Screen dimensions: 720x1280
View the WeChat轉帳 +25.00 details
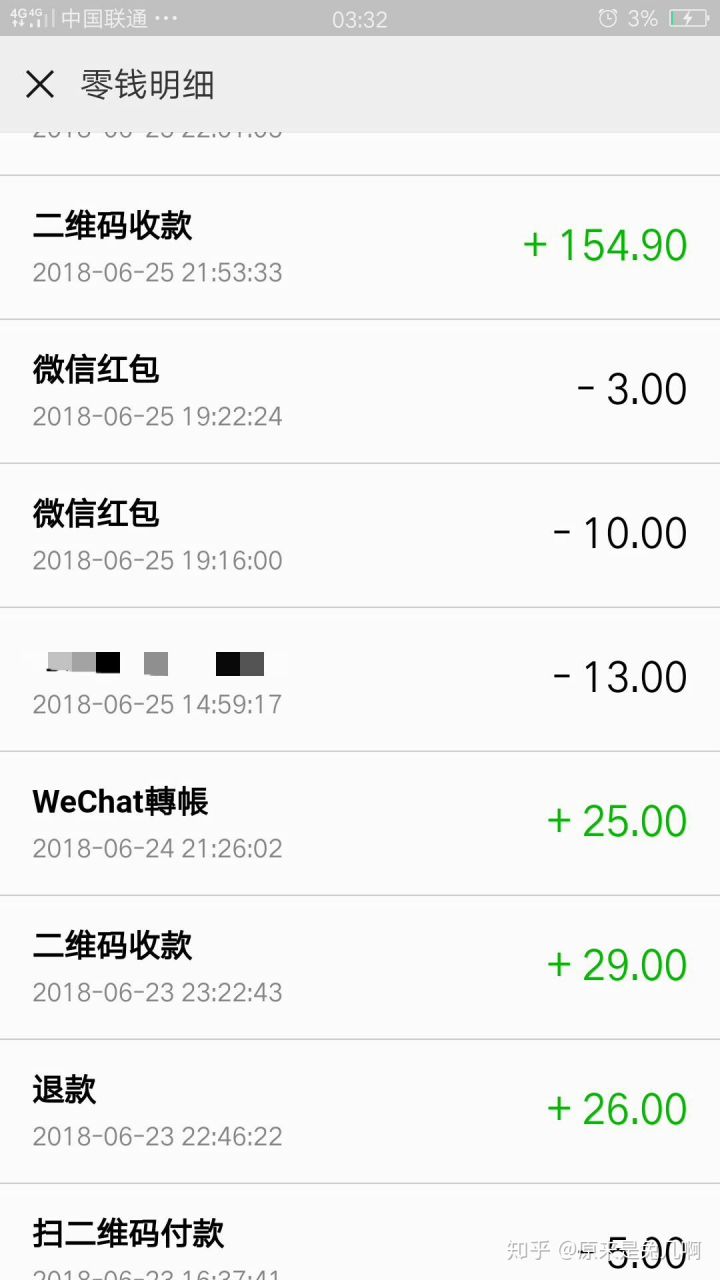pyautogui.click(x=360, y=823)
